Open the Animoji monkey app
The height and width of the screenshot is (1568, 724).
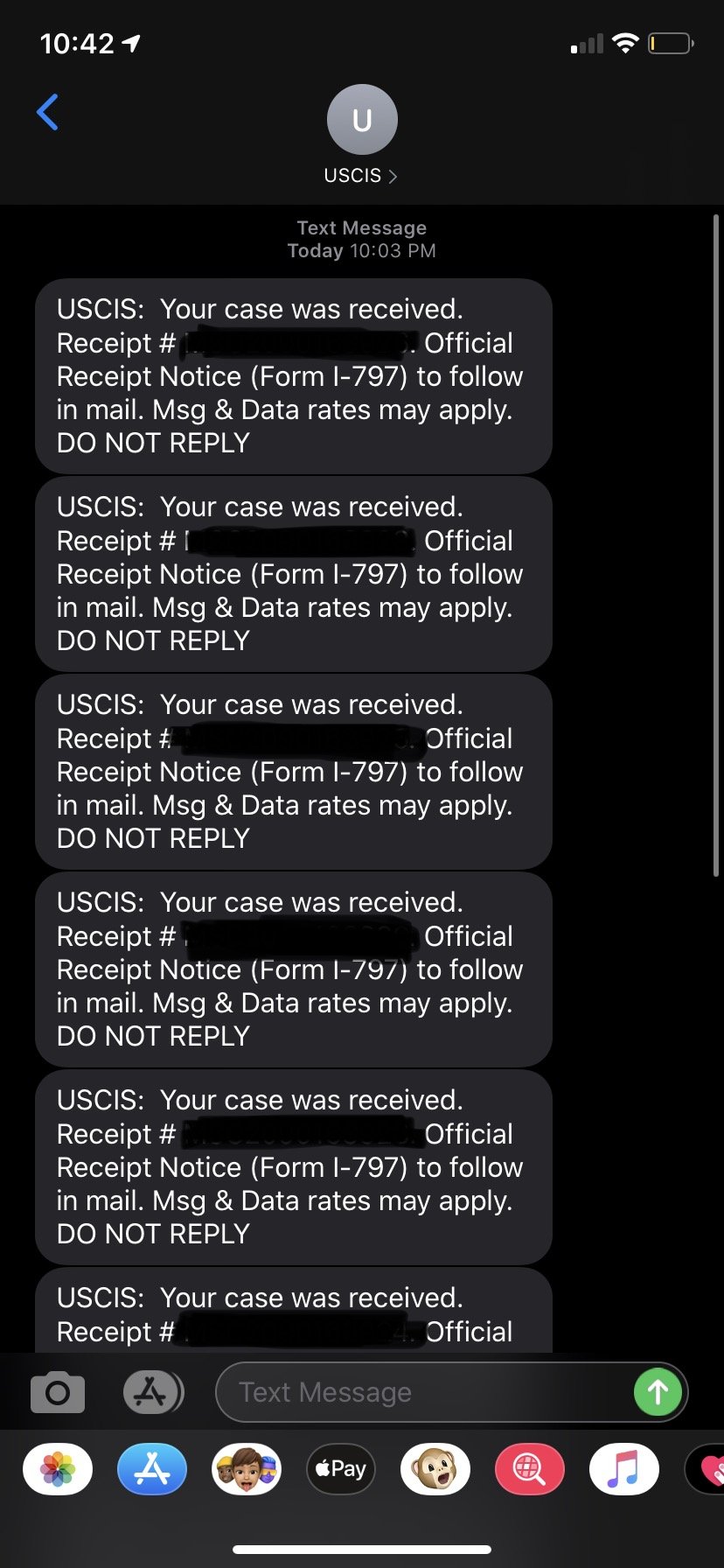[x=435, y=1469]
